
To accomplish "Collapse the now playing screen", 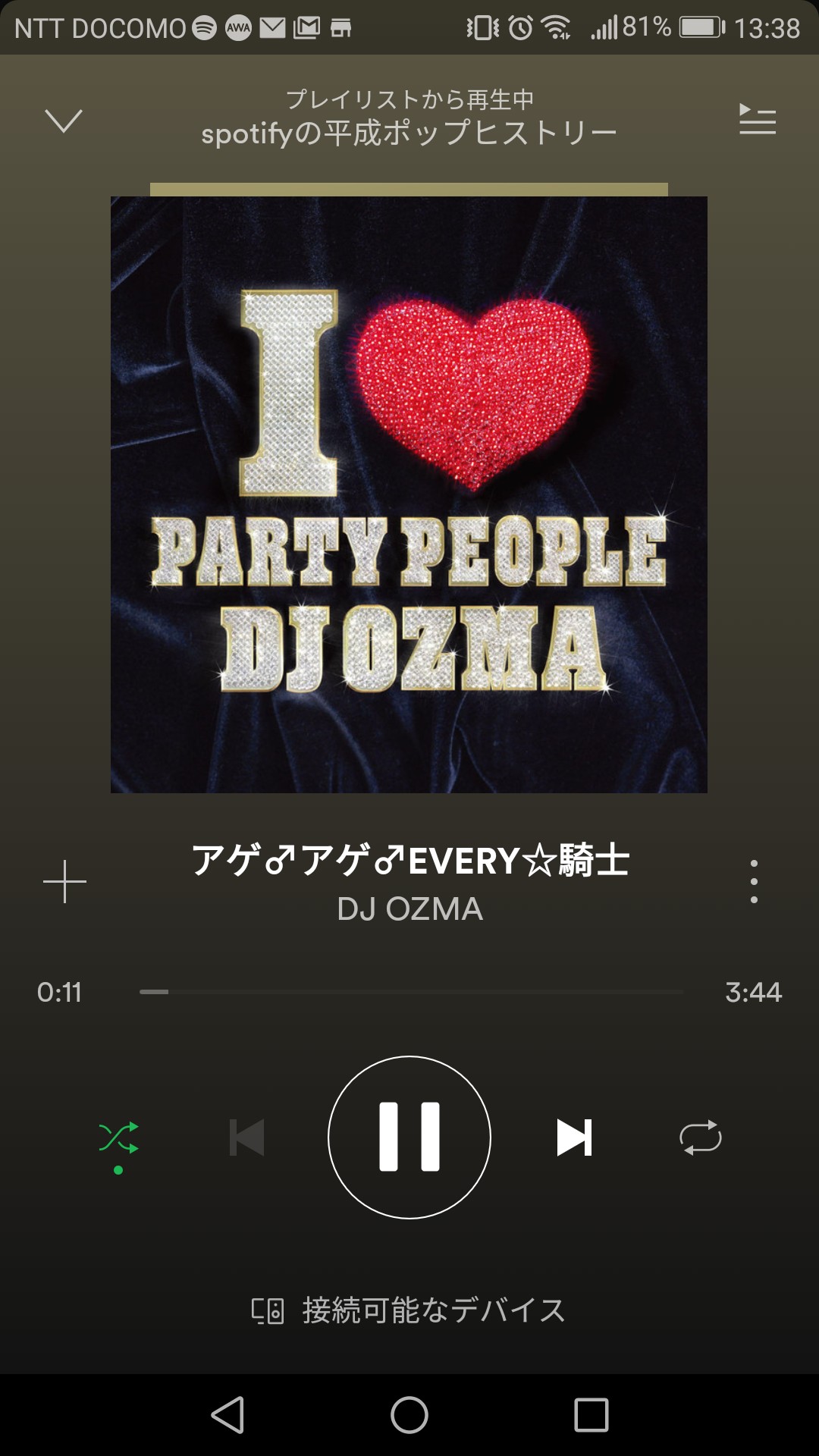I will tap(64, 121).
